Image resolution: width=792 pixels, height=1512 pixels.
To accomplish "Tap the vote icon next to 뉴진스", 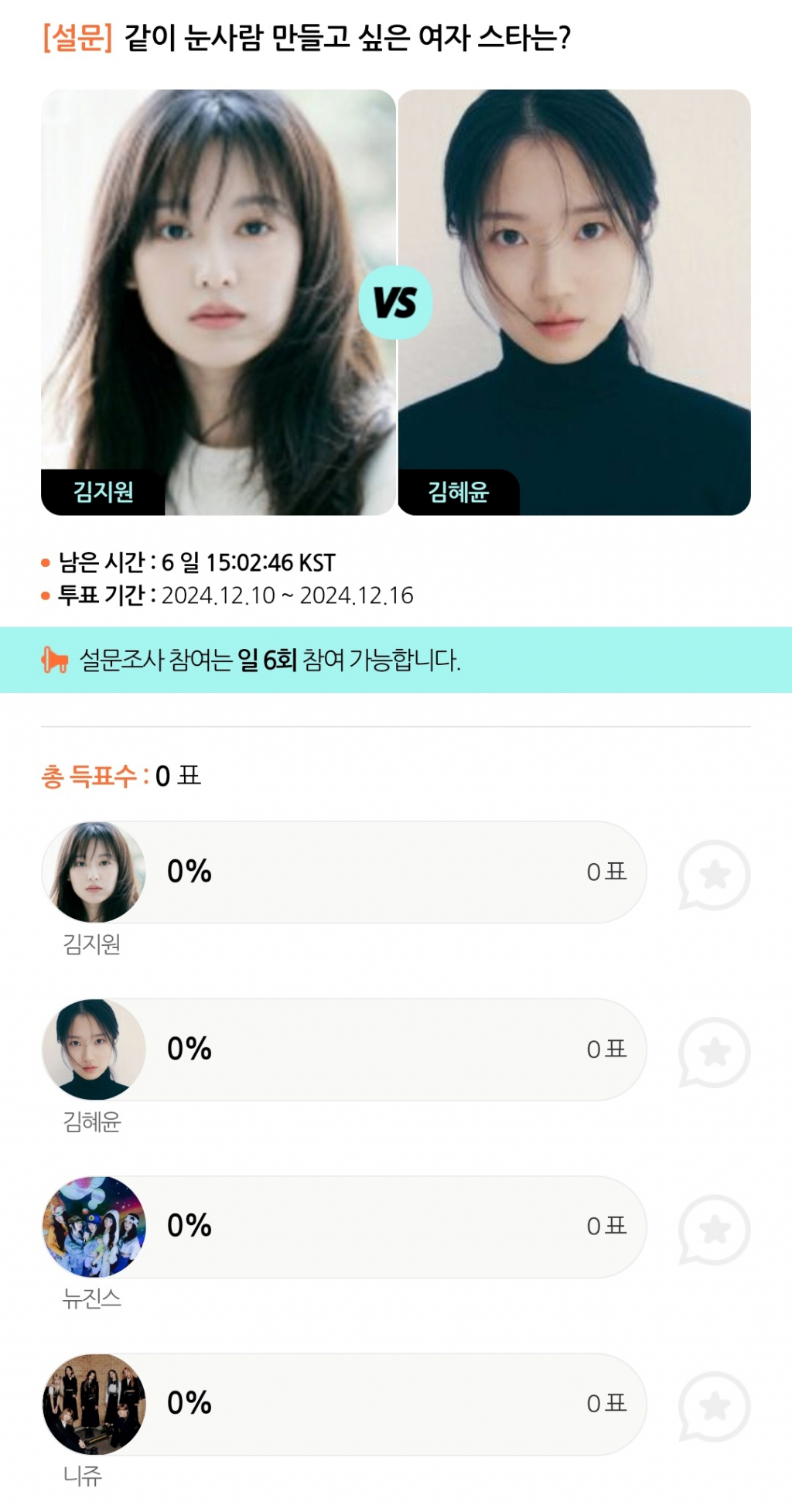I will [714, 1229].
